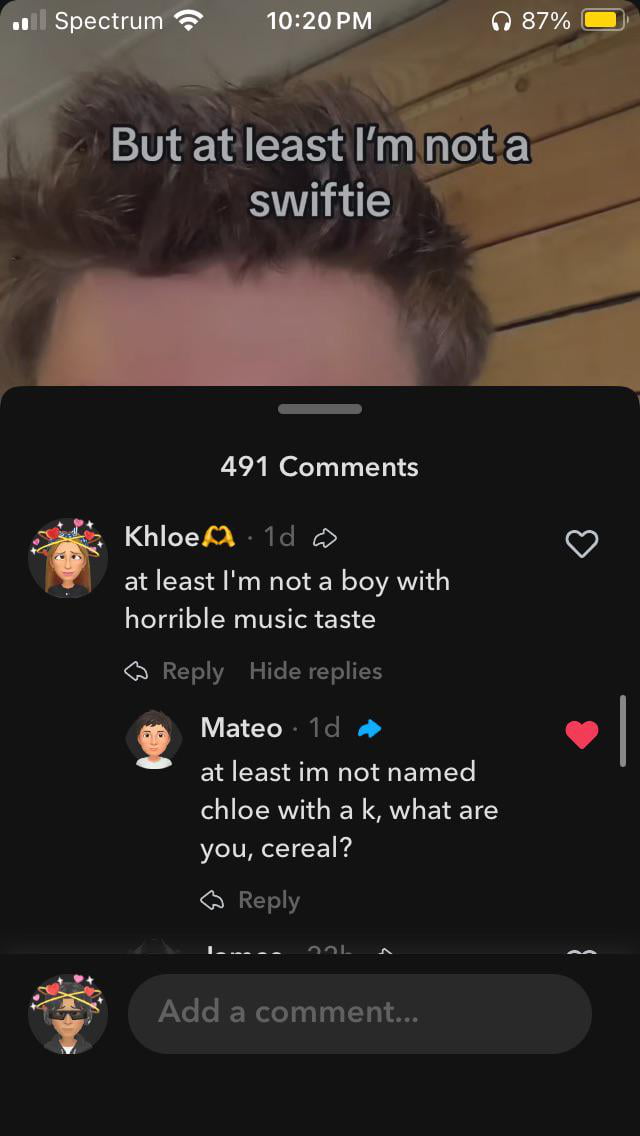640x1136 pixels.
Task: Share Mateo's reply using the blue arrow
Action: (369, 728)
